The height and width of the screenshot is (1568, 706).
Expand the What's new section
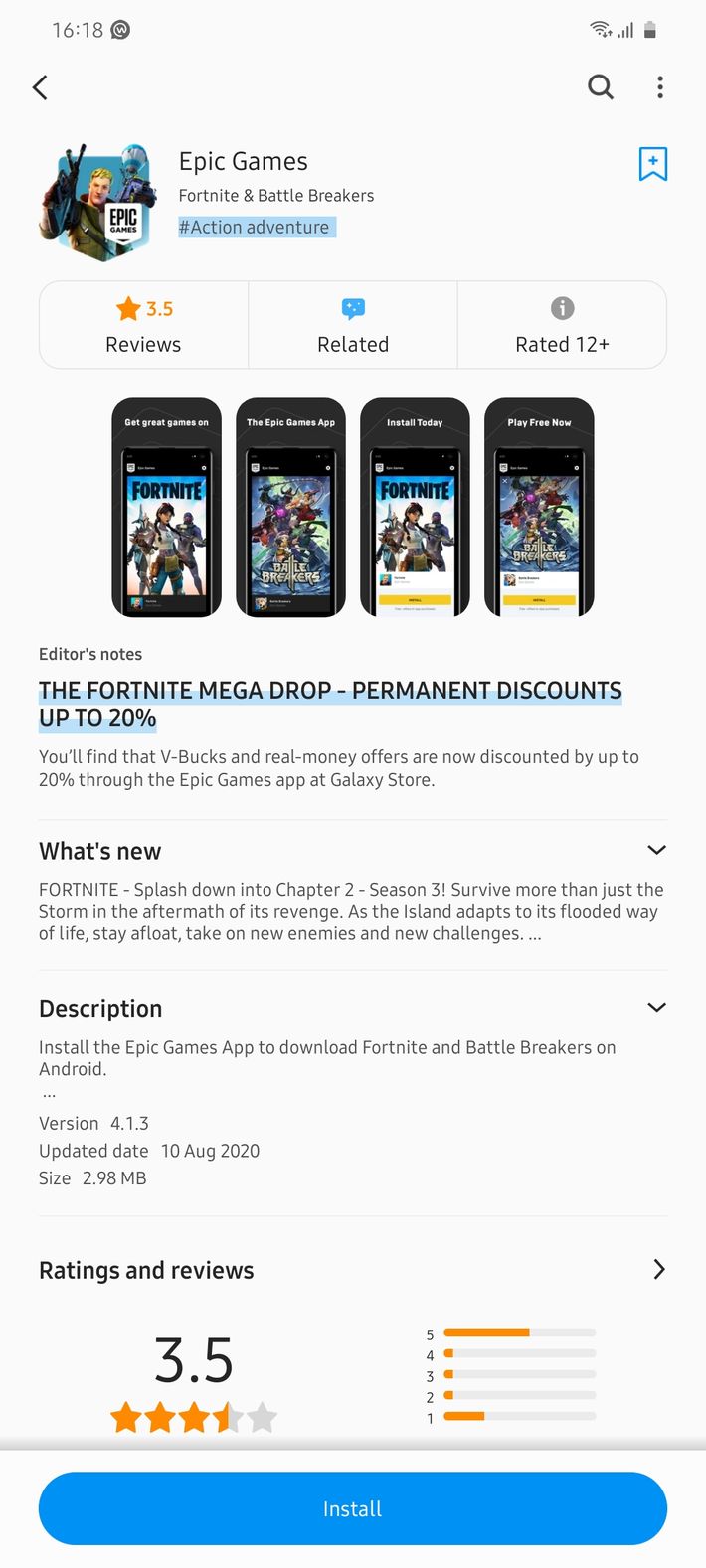pos(656,851)
